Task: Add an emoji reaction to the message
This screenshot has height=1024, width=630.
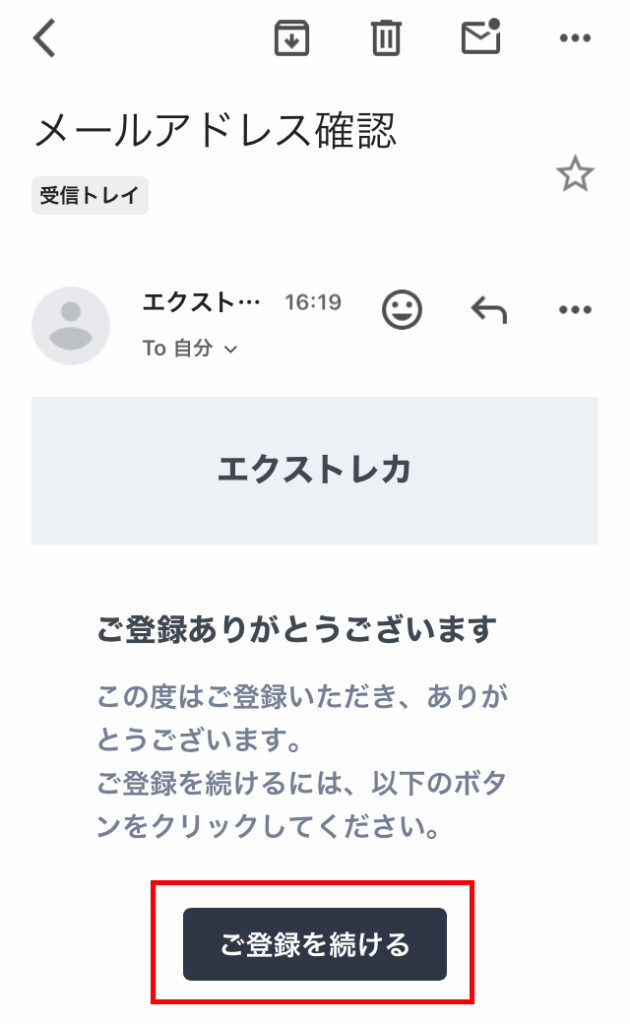Action: (402, 310)
